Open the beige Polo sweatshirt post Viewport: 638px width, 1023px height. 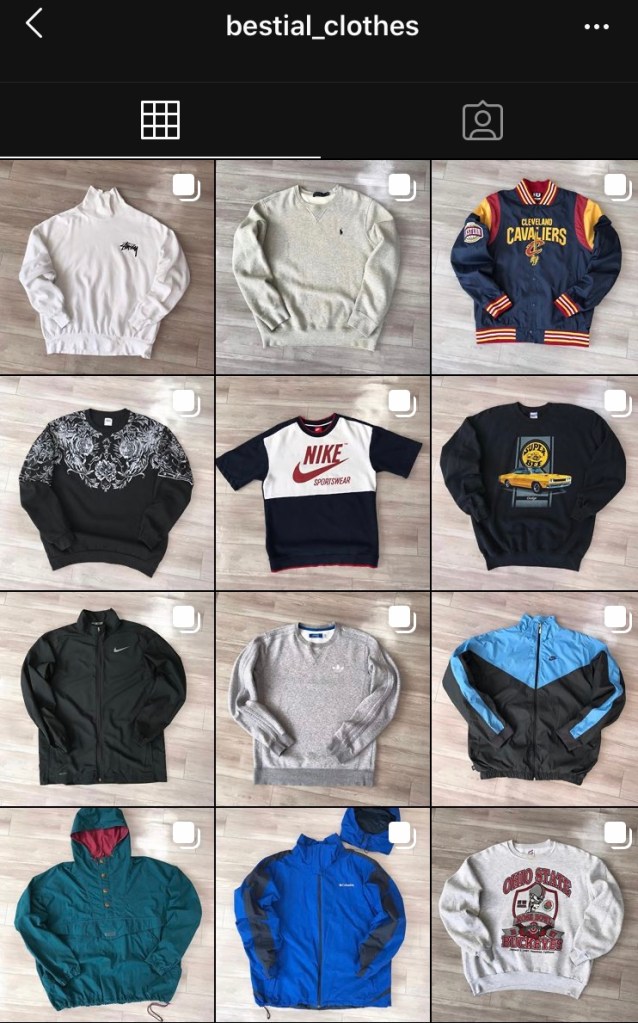click(x=322, y=268)
